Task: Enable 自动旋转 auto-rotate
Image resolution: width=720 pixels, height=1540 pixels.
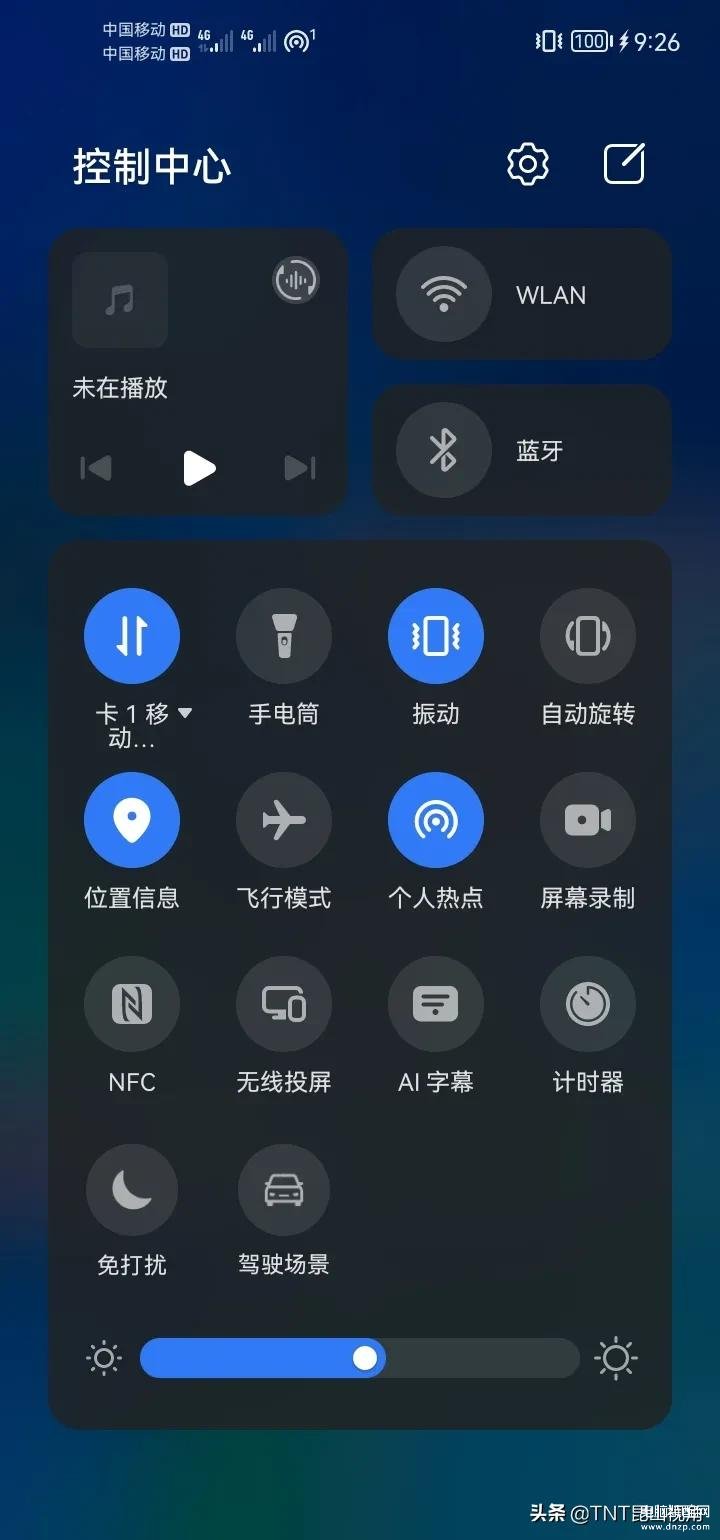Action: [x=588, y=636]
